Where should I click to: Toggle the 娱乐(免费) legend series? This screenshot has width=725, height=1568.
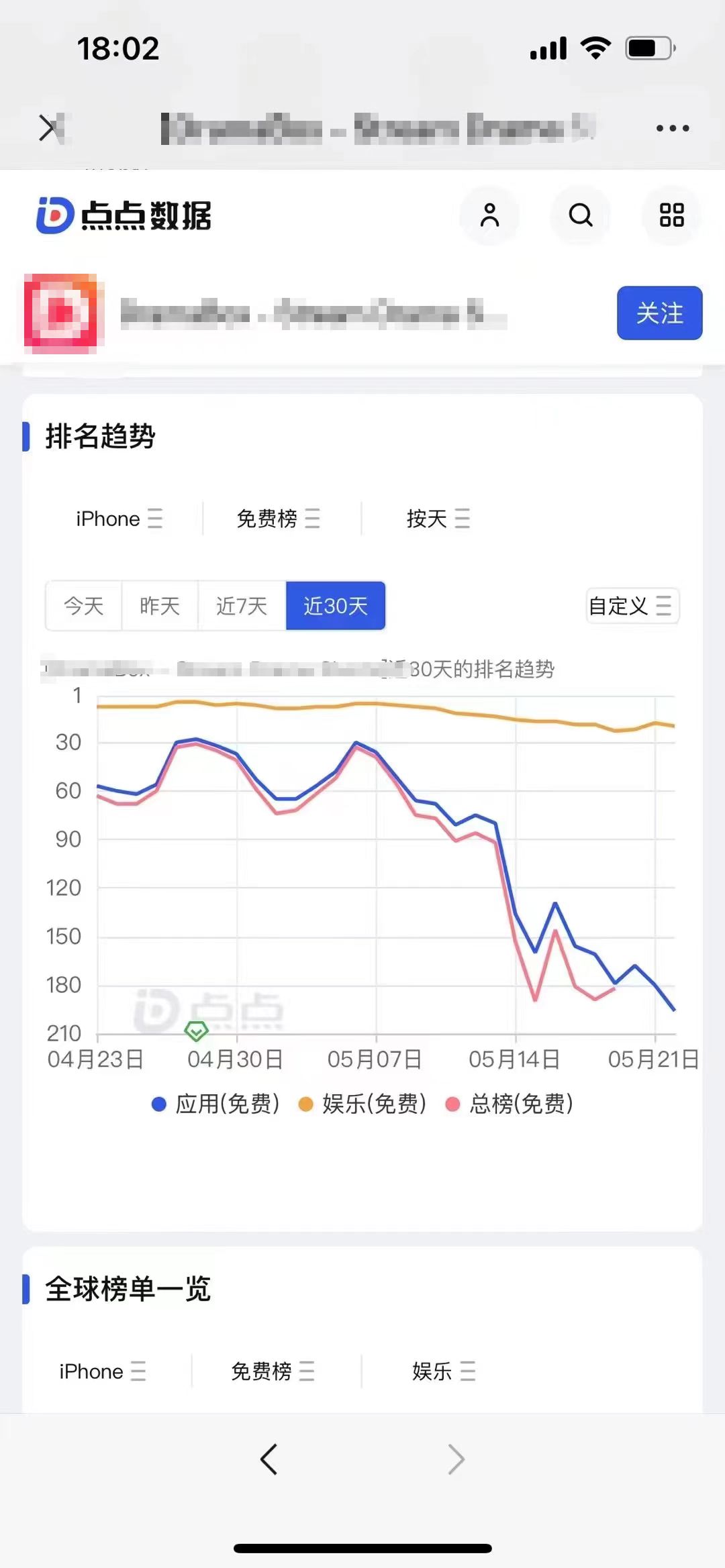[362, 1104]
